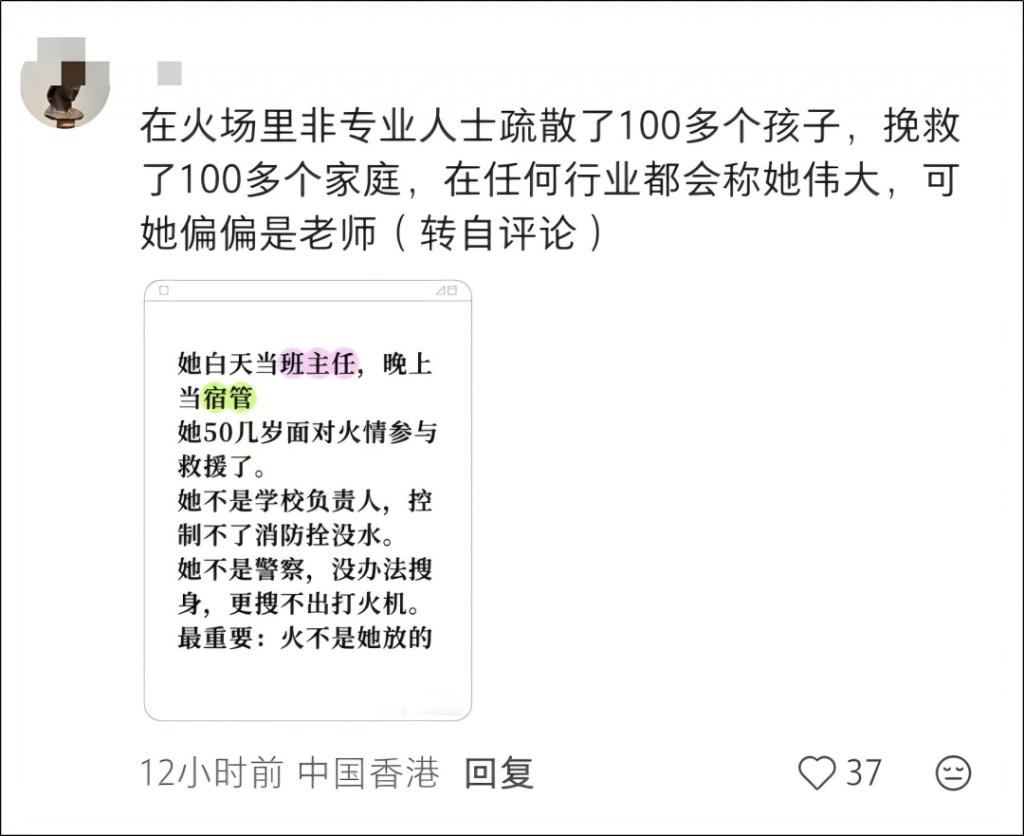Open the attached image in the comment
This screenshot has height=836, width=1024.
[308, 500]
